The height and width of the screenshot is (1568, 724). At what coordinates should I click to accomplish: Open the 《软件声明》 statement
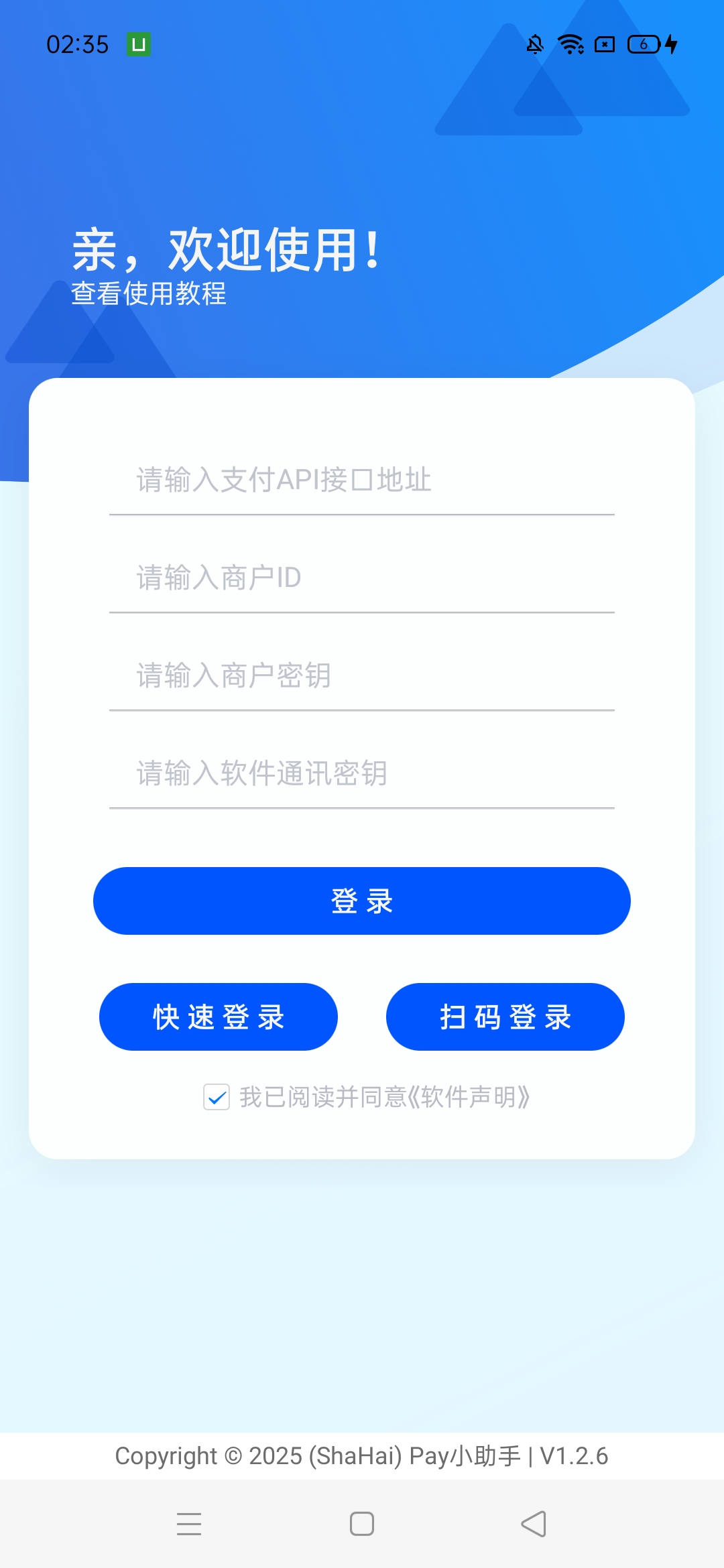pos(469,1098)
